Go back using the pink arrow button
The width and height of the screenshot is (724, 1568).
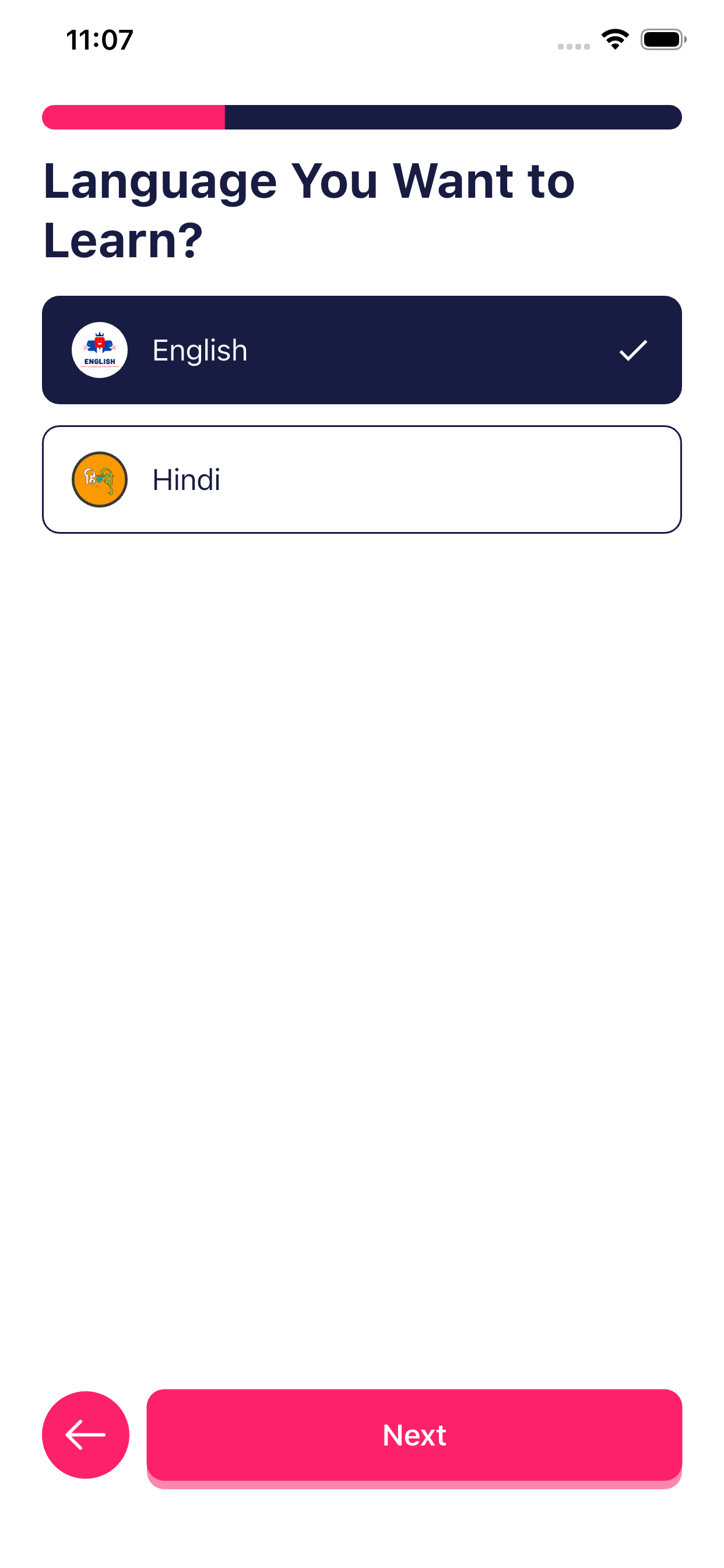coord(86,1434)
